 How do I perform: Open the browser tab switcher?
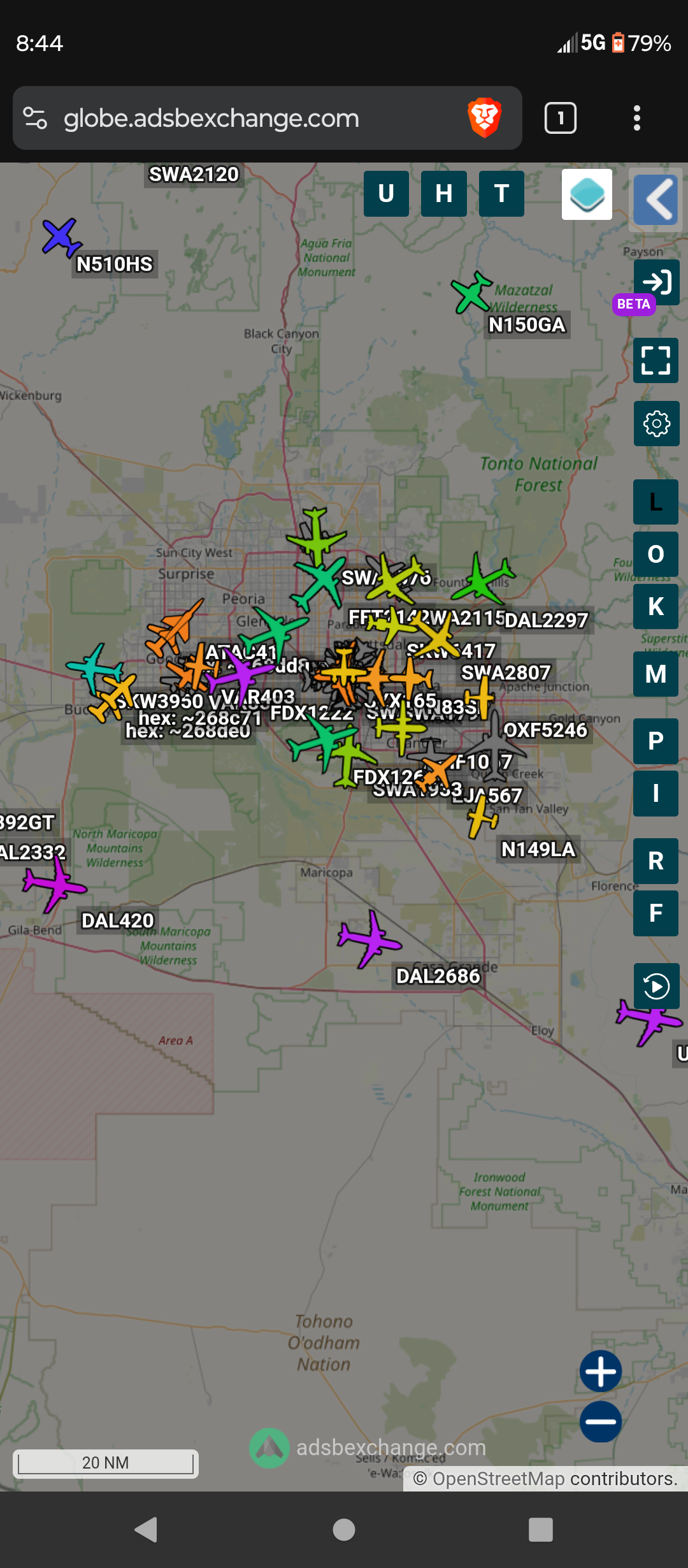coord(561,118)
